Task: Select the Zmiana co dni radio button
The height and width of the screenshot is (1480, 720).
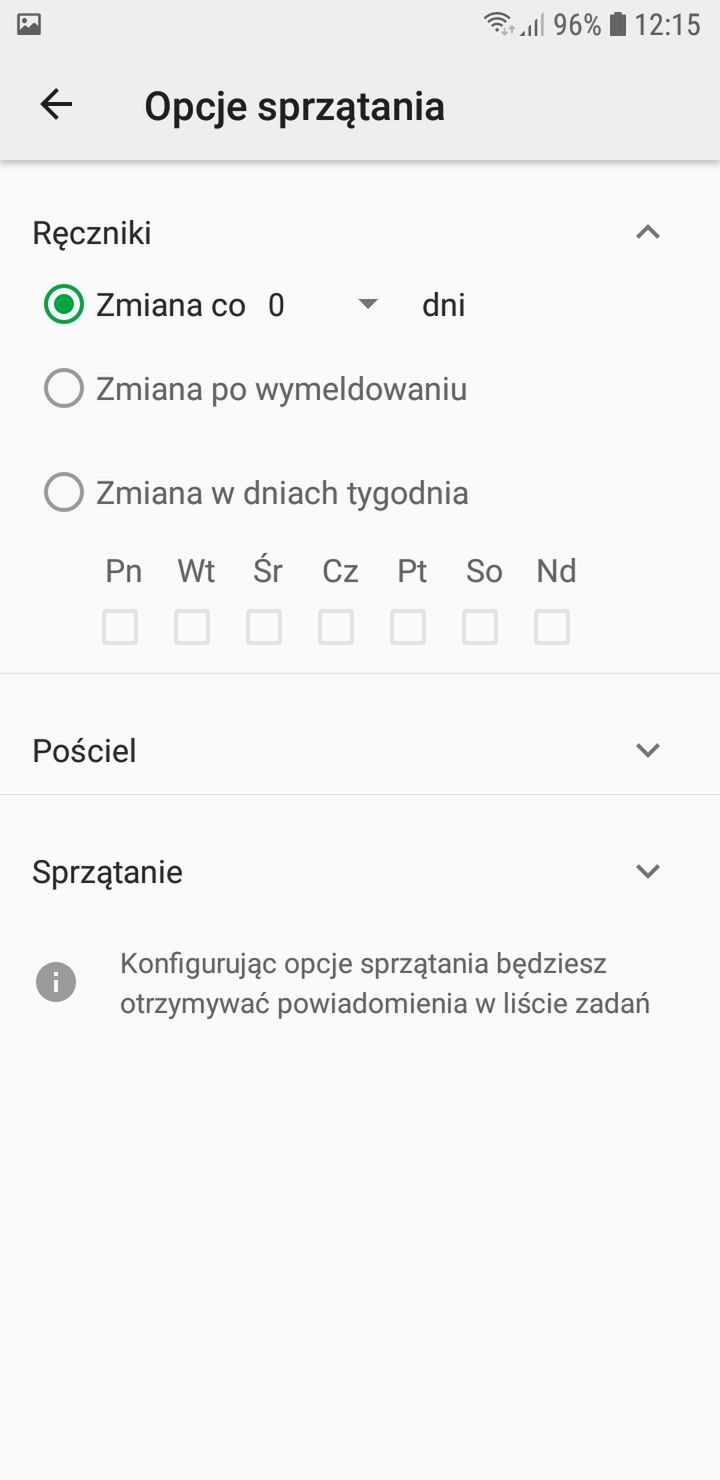Action: (x=64, y=305)
